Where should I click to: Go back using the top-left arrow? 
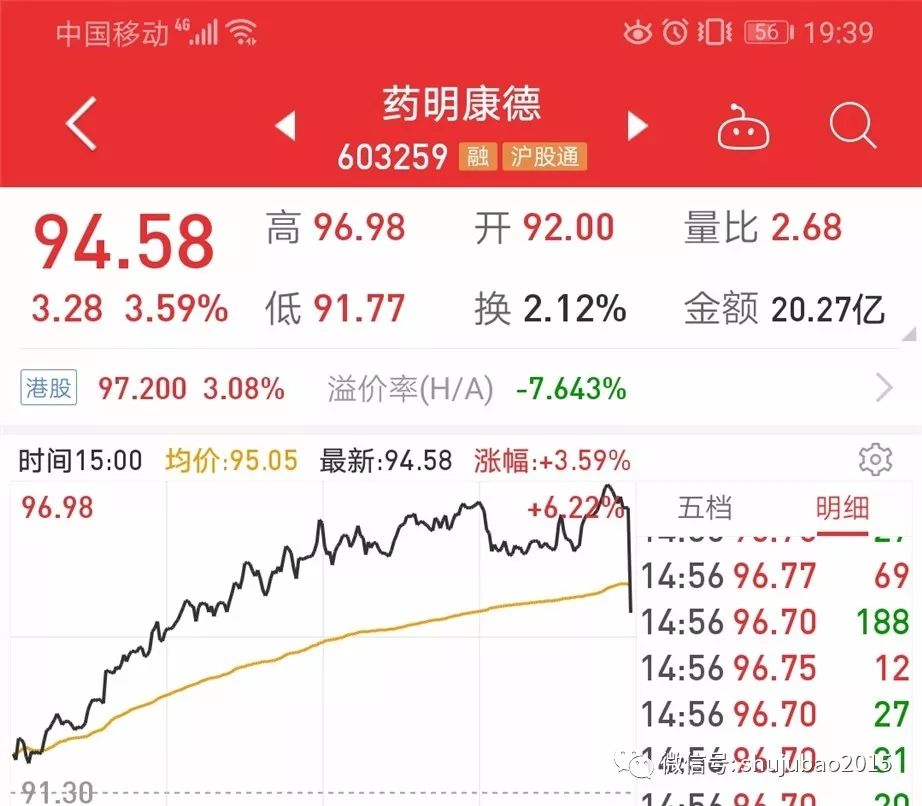pyautogui.click(x=82, y=126)
